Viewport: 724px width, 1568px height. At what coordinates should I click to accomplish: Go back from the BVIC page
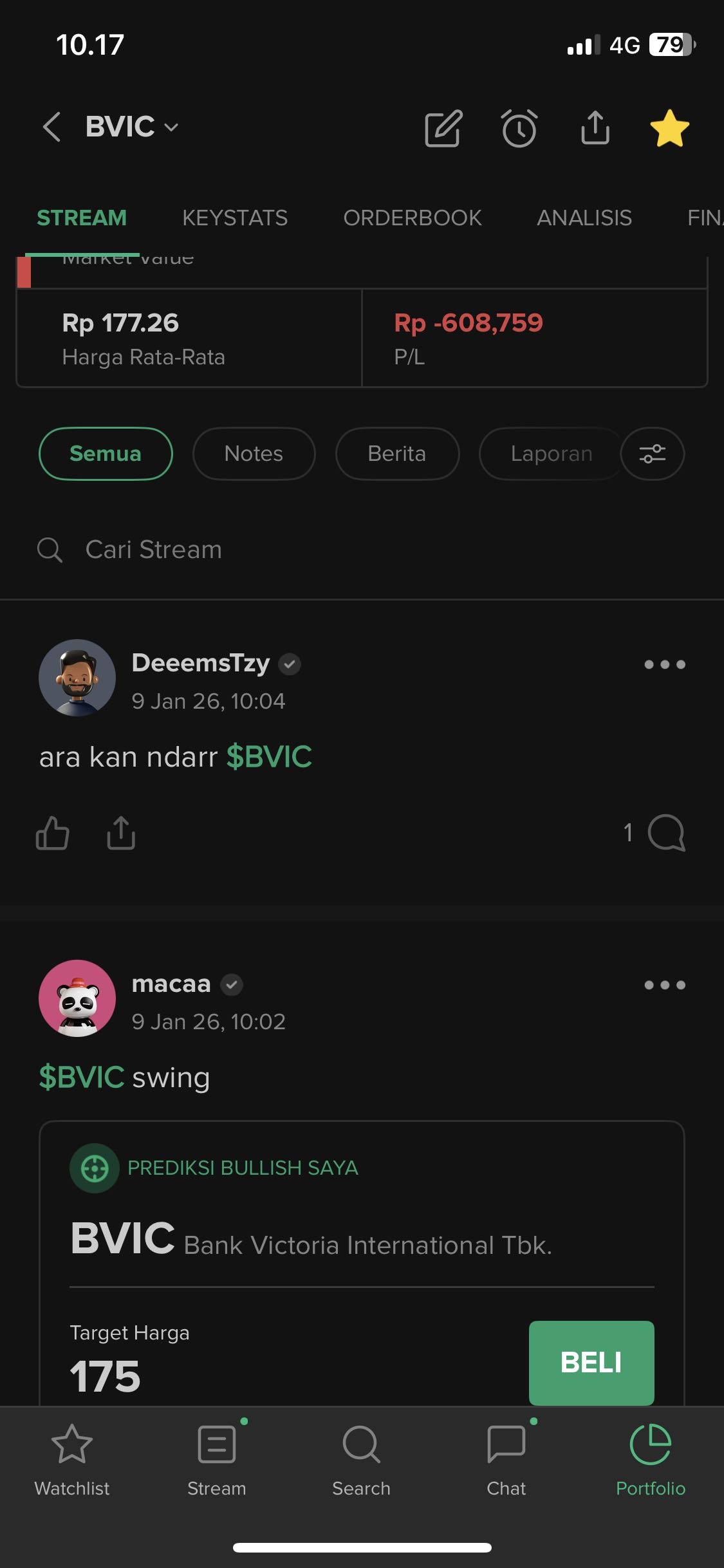pos(51,127)
